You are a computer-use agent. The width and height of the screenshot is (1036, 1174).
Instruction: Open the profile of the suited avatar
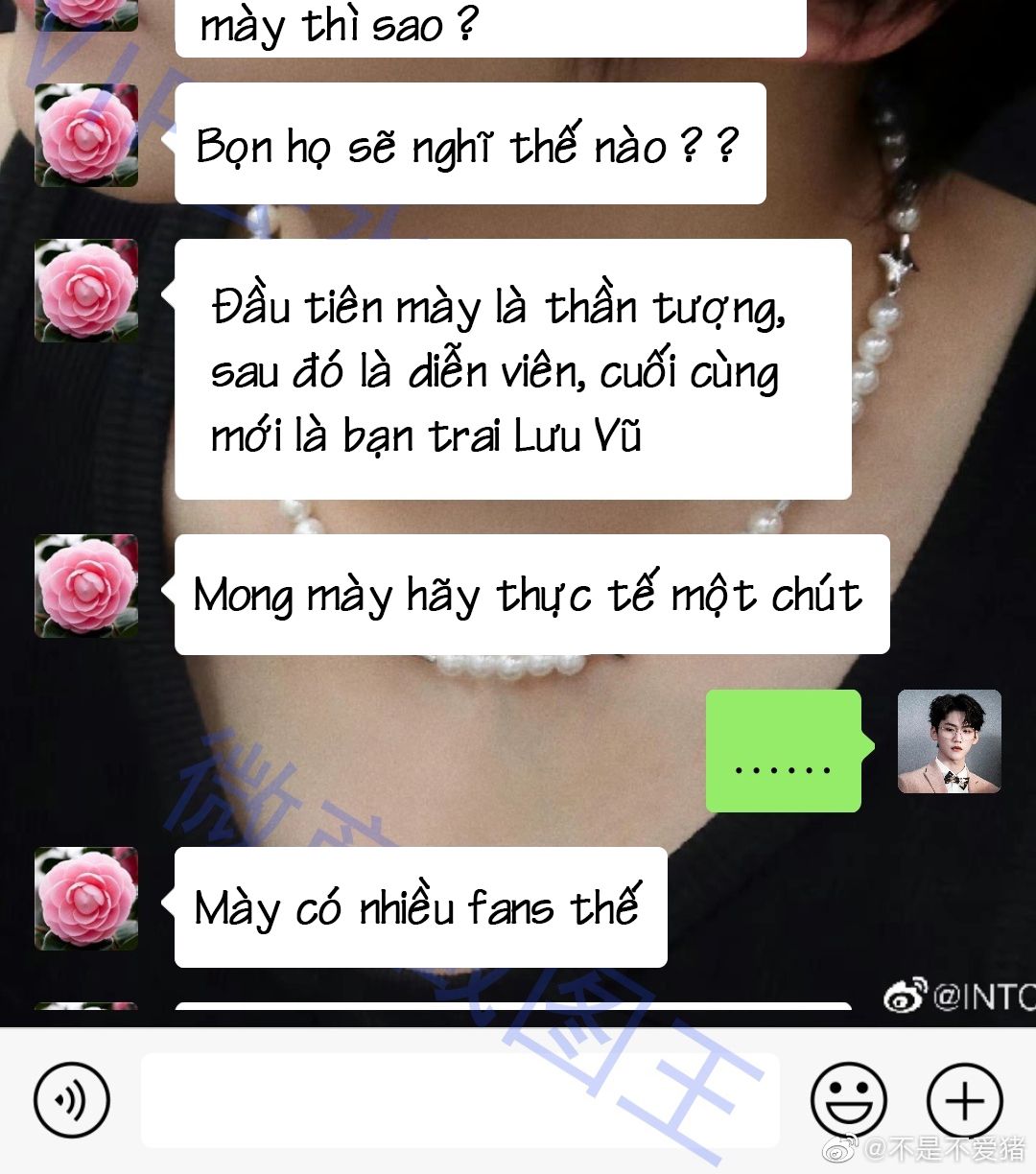(949, 741)
